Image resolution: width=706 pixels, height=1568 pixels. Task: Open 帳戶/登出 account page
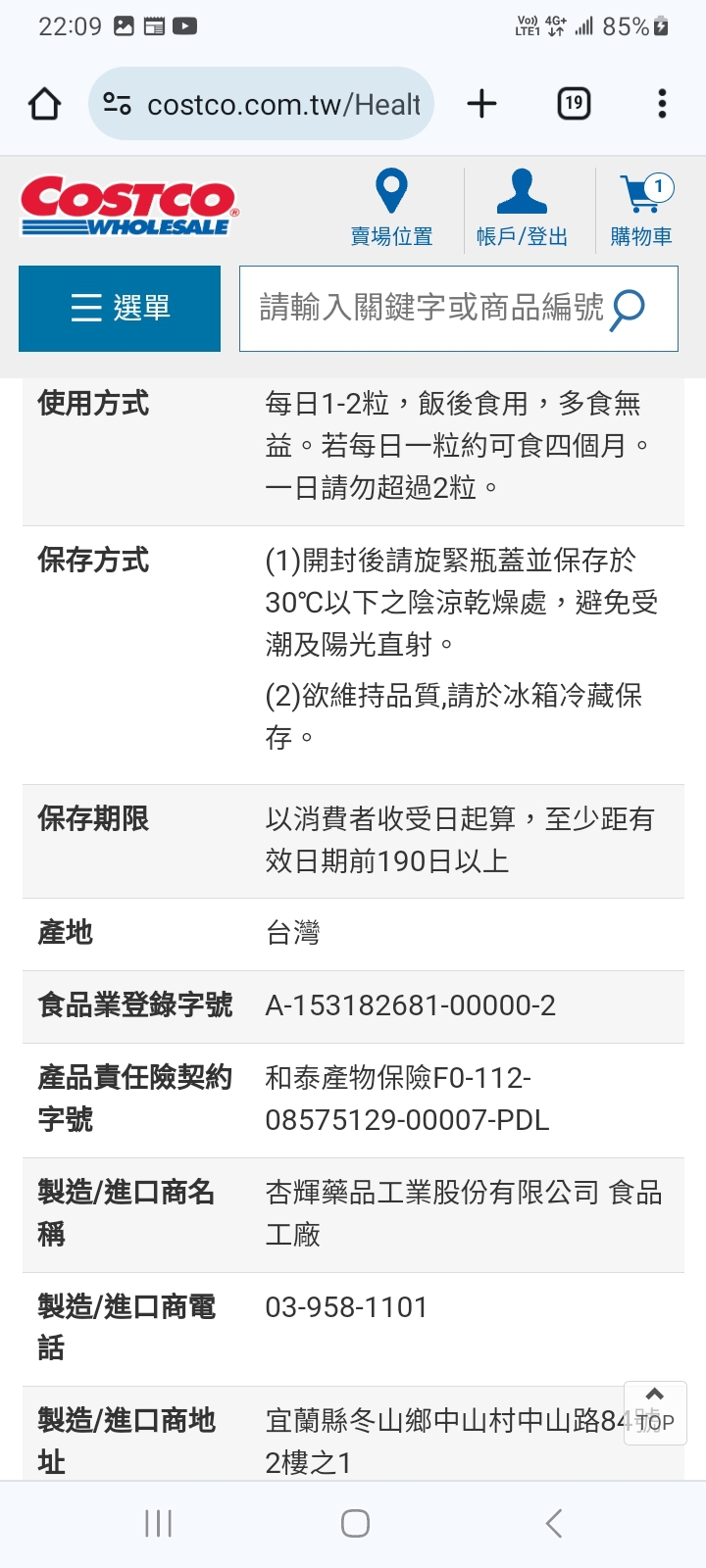(522, 208)
